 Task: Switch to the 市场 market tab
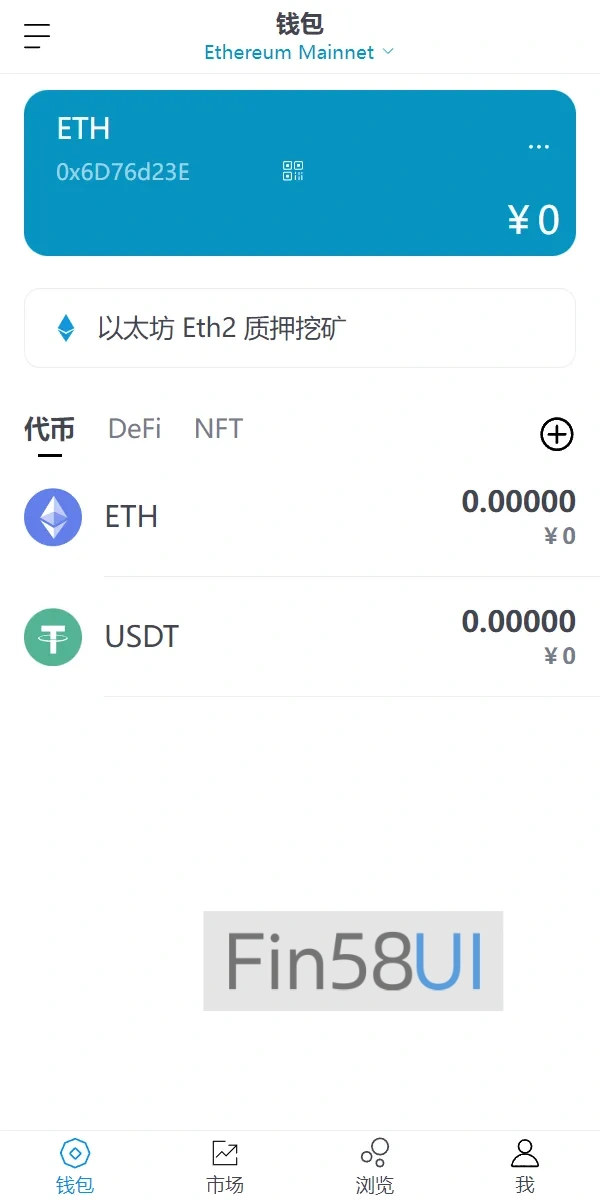(x=225, y=1166)
